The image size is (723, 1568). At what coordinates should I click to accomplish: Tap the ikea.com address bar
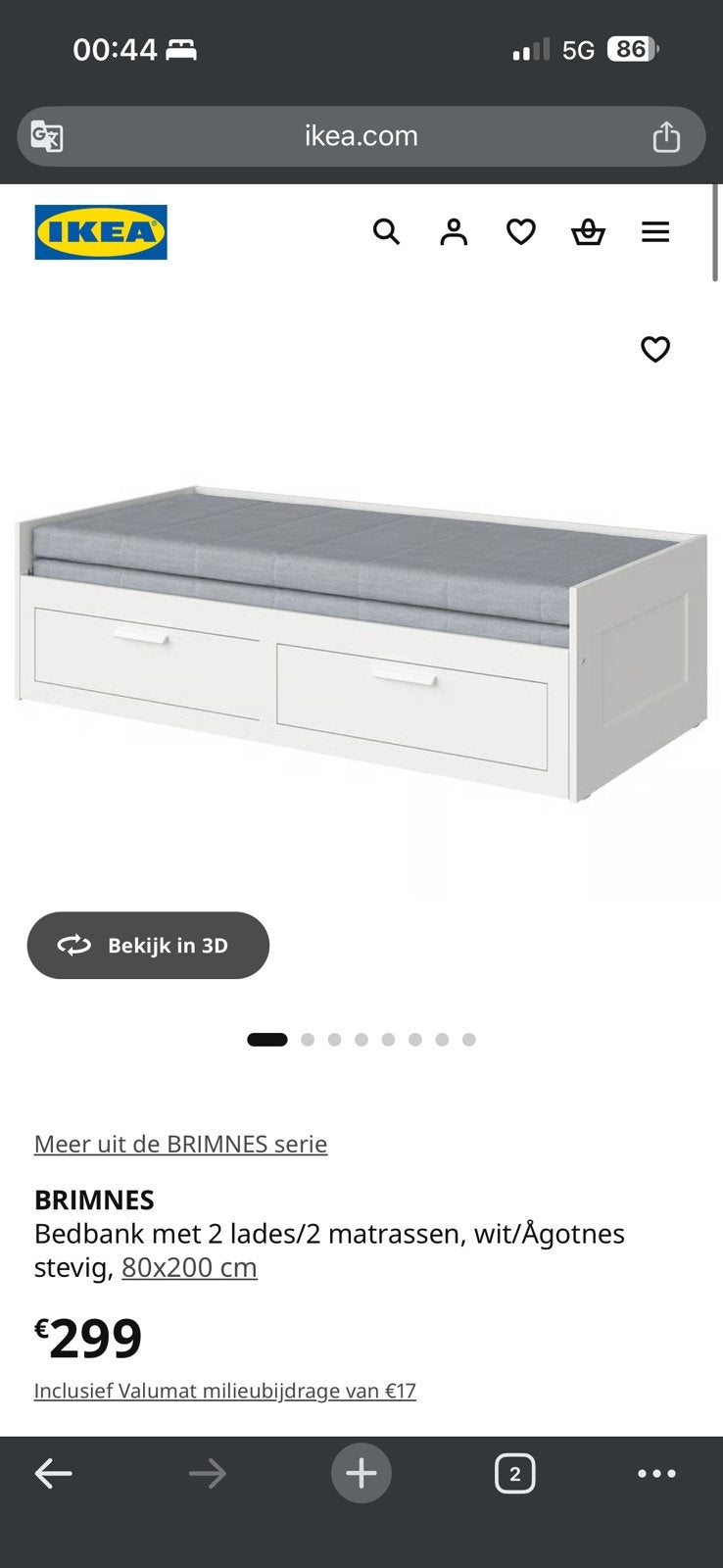(361, 135)
